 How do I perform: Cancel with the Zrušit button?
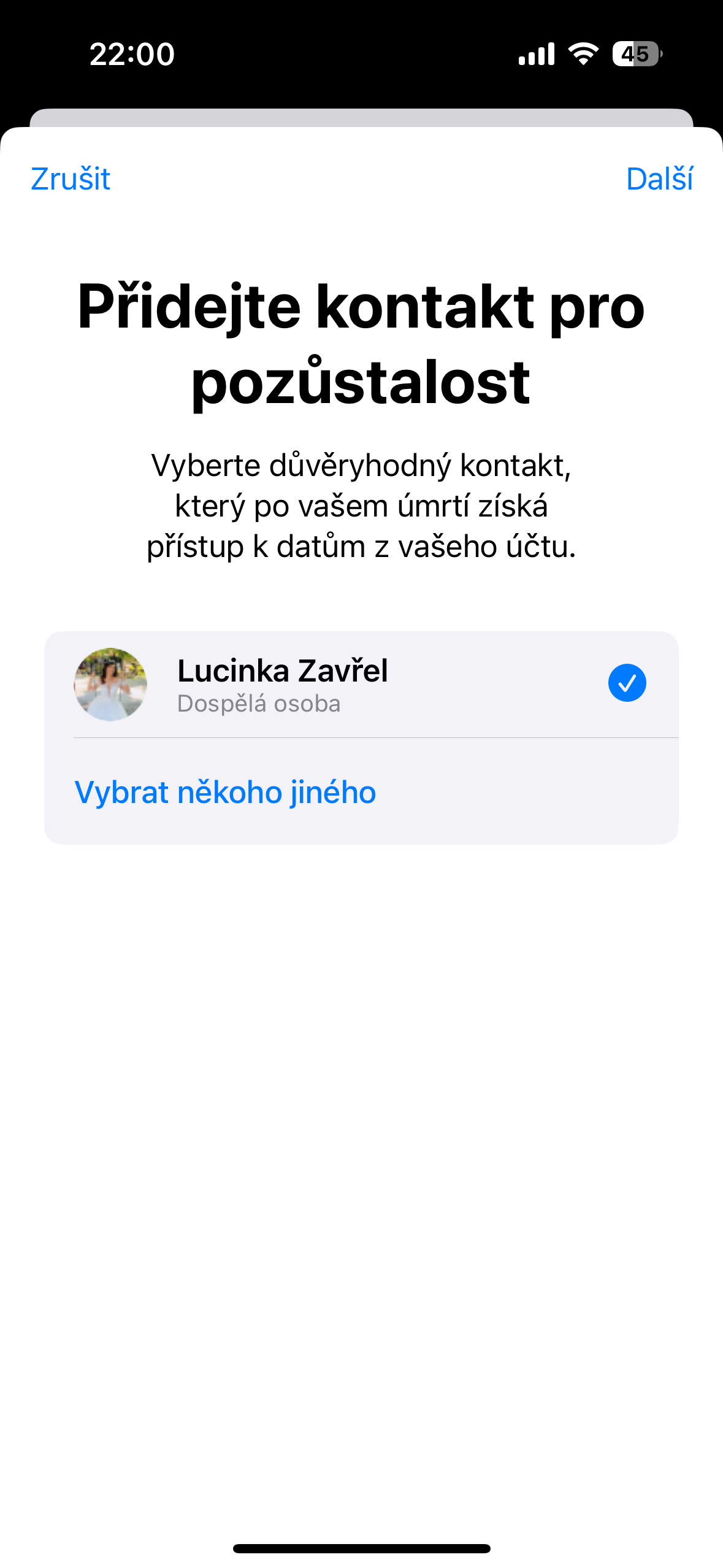[x=71, y=179]
